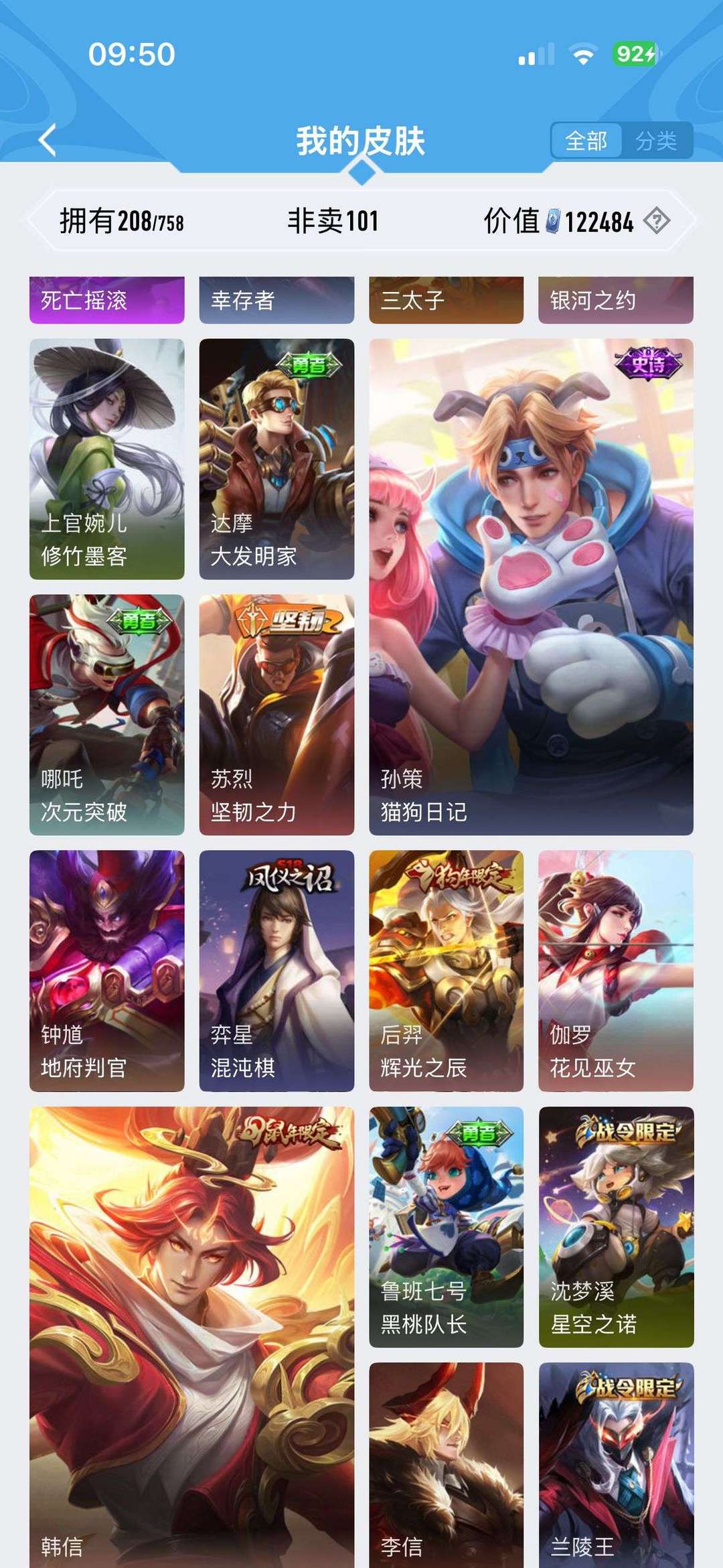Open the 哪吒 次元突破 skin
The width and height of the screenshot is (723, 1568).
coord(107,715)
